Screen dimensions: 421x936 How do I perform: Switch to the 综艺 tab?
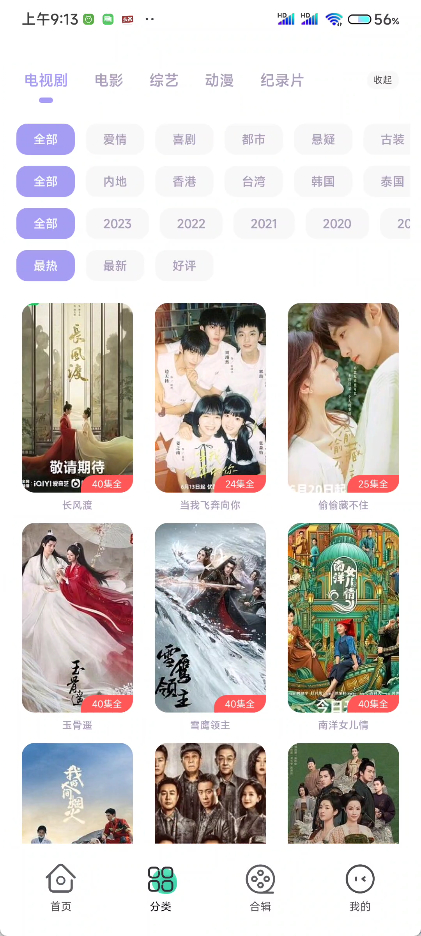tap(164, 81)
